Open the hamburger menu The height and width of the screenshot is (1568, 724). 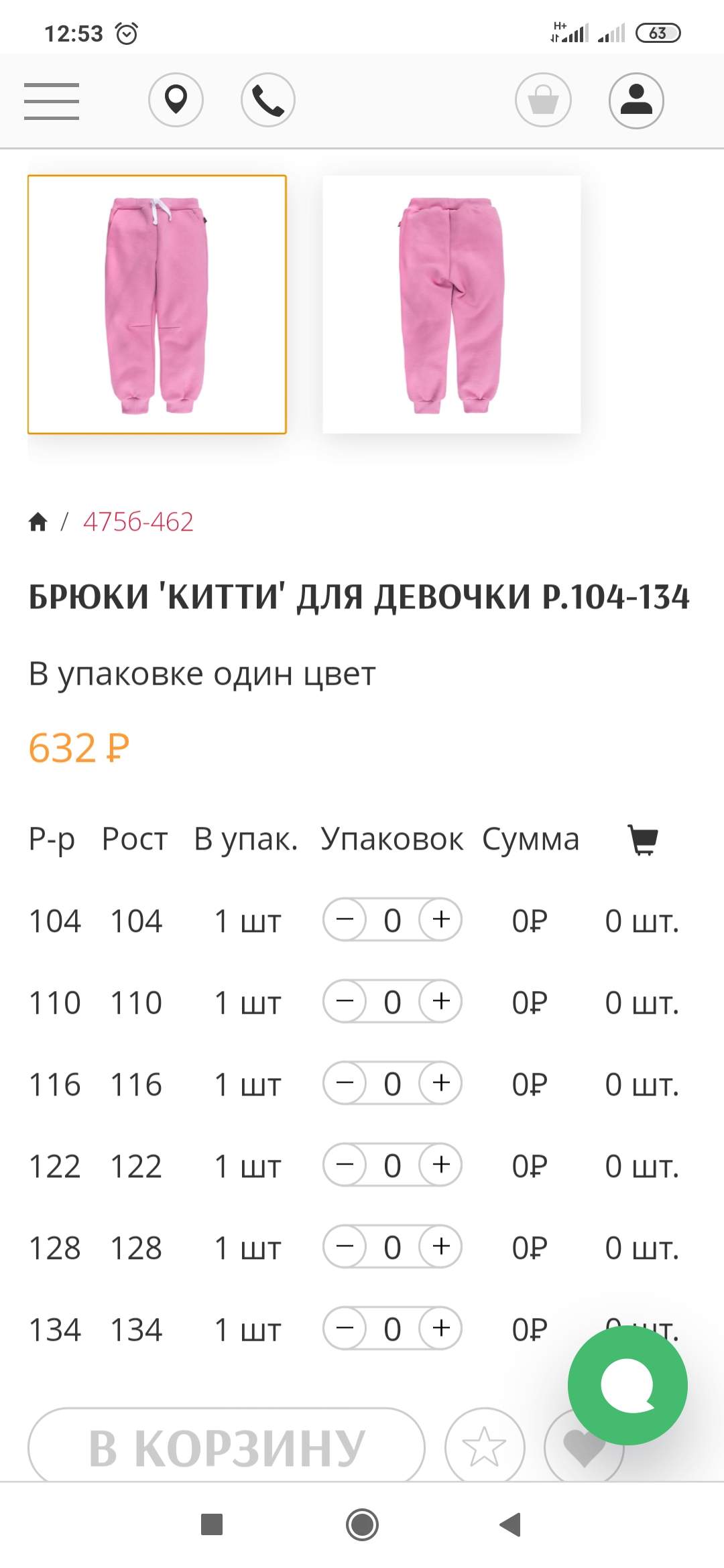[52, 101]
